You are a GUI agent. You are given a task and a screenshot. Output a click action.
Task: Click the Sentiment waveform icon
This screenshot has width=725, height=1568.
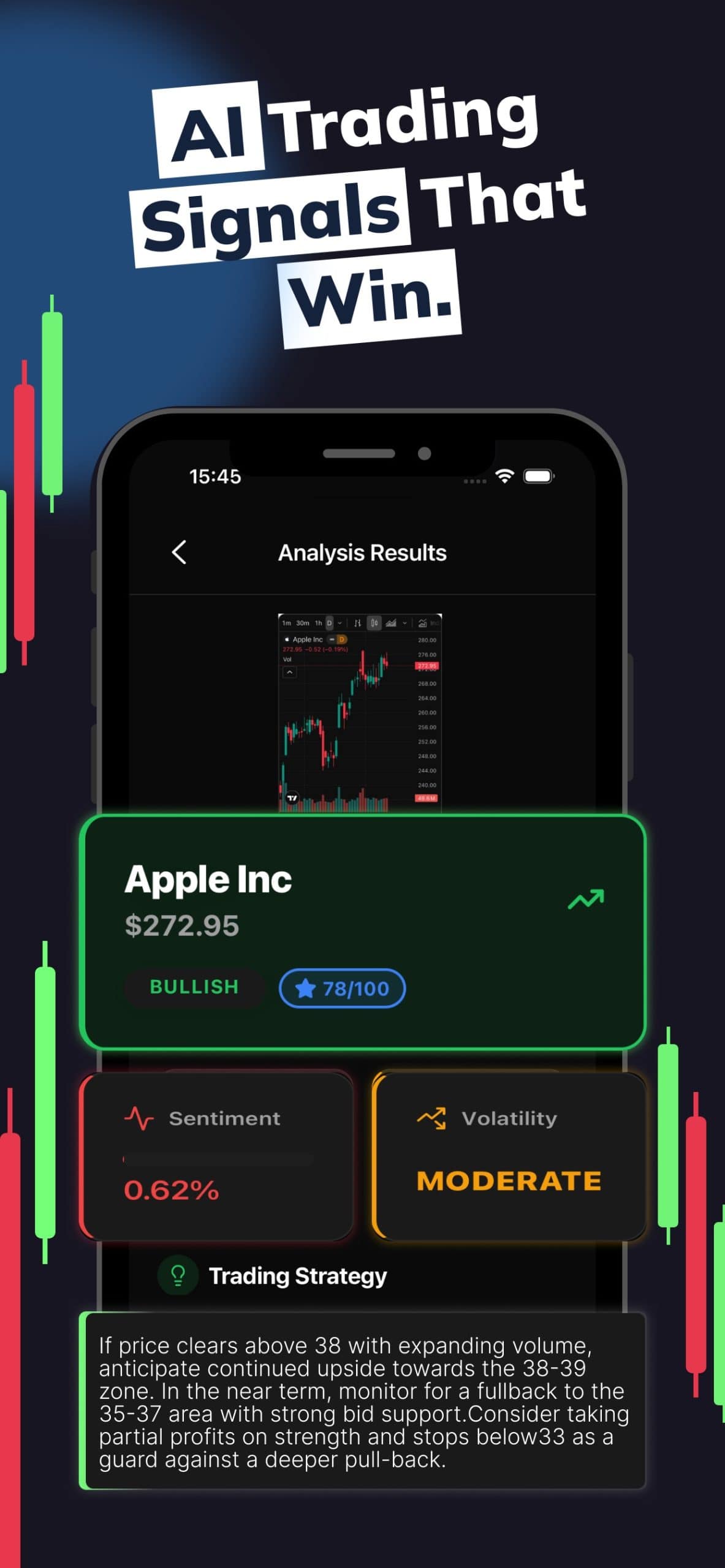(139, 1118)
